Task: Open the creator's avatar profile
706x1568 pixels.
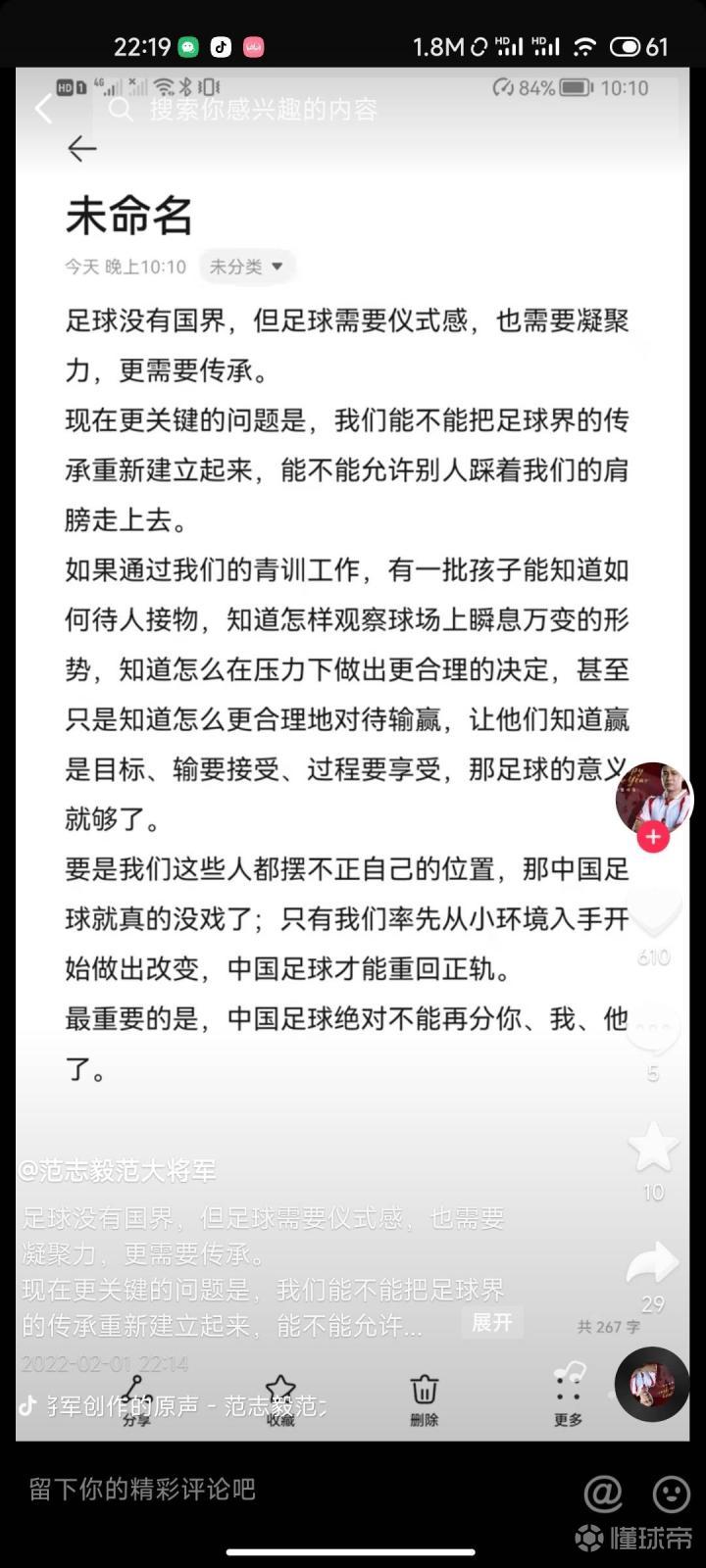Action: click(654, 798)
